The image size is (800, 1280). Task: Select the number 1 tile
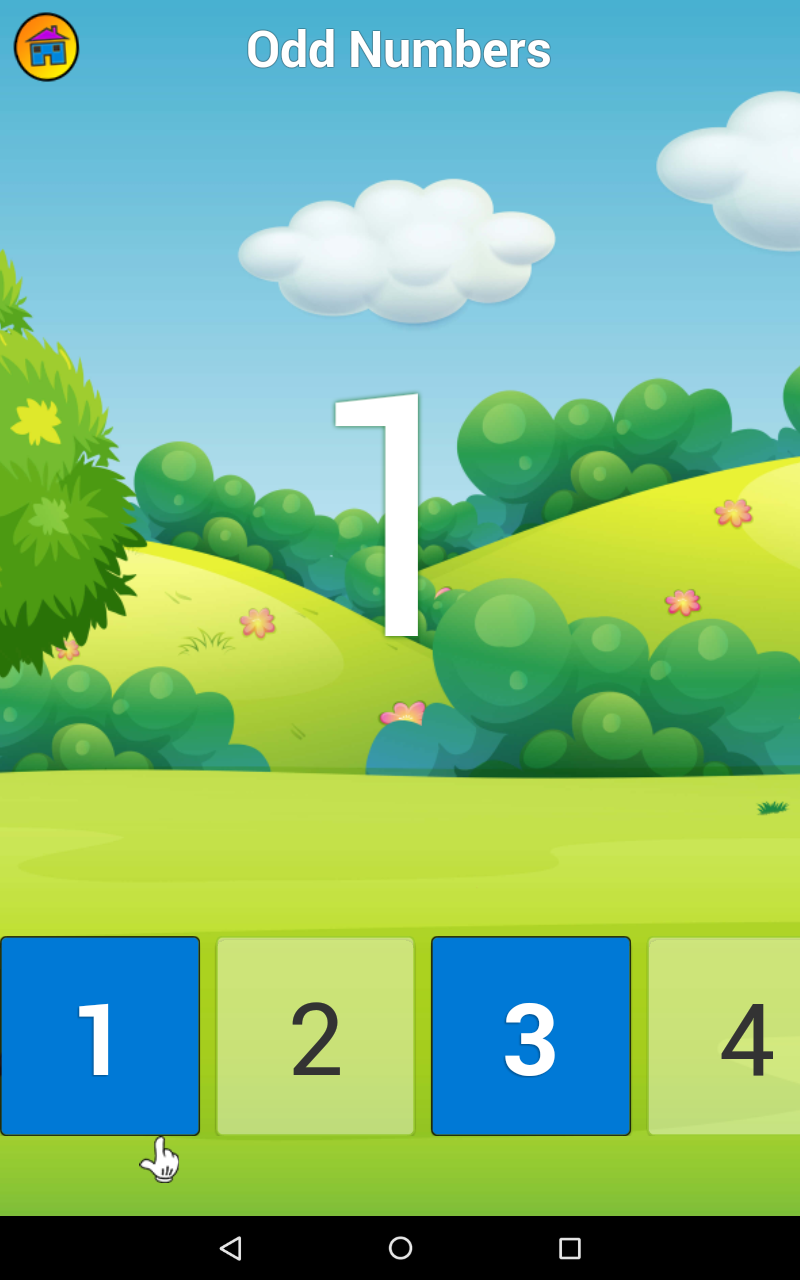(x=100, y=1036)
